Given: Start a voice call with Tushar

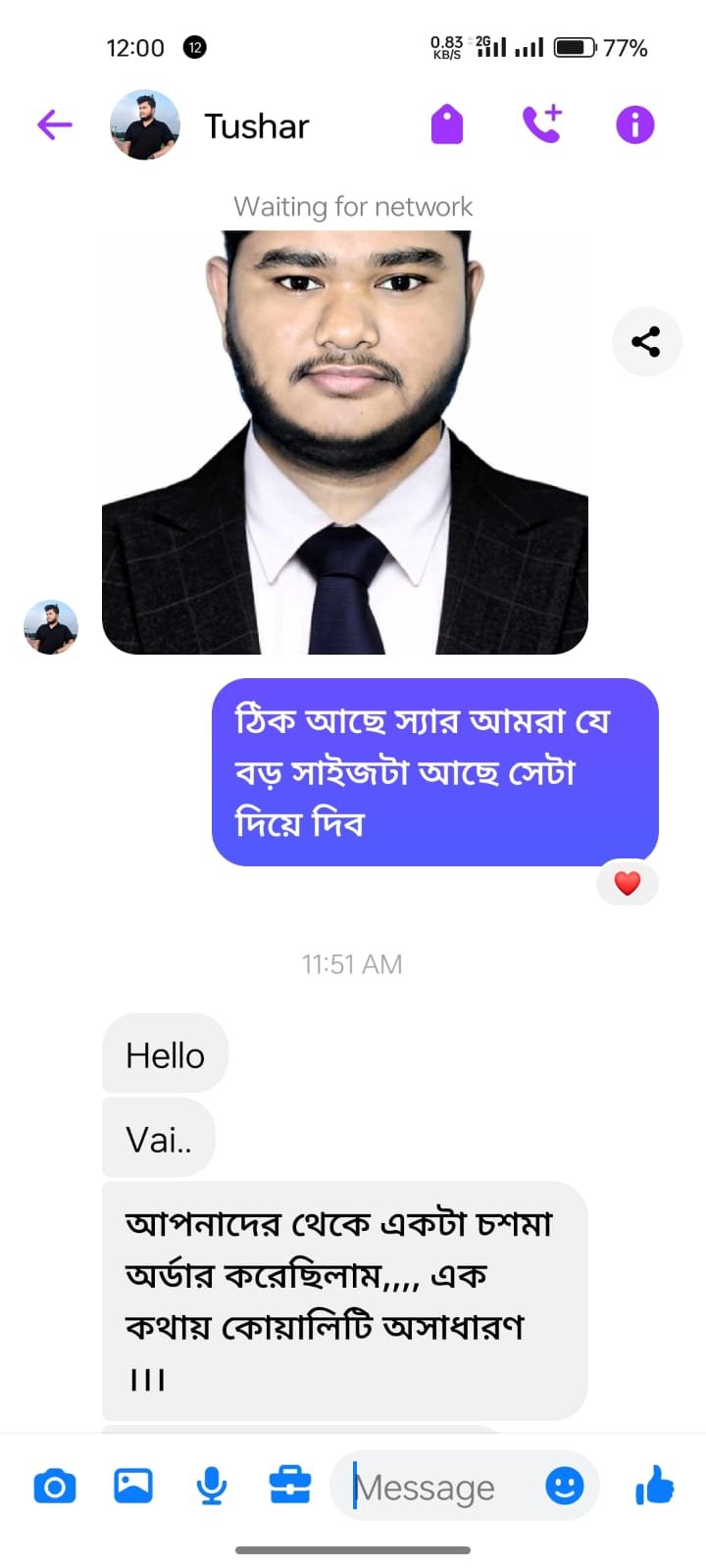Looking at the screenshot, I should (541, 124).
